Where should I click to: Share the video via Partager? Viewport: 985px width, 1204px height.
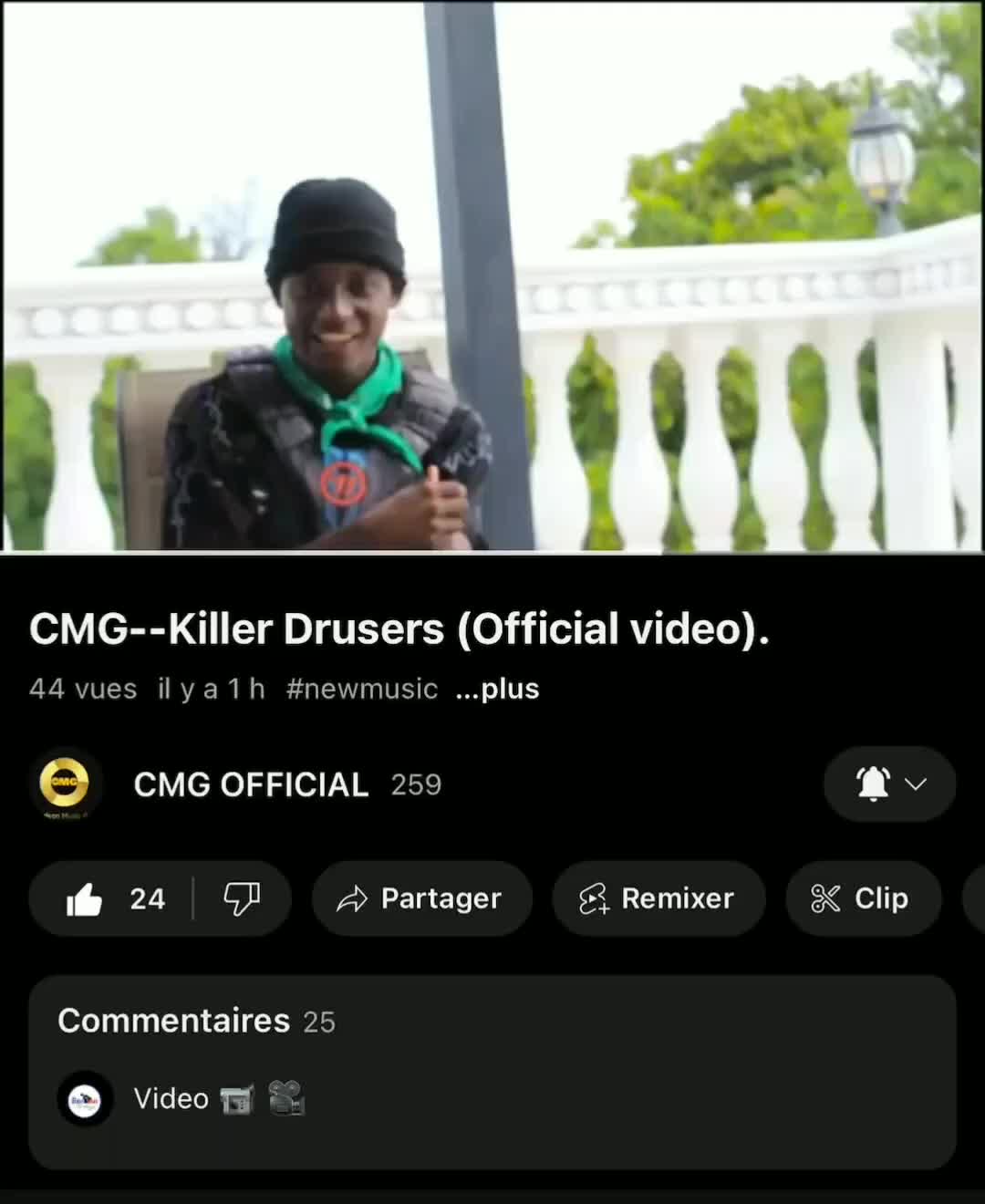pos(421,899)
